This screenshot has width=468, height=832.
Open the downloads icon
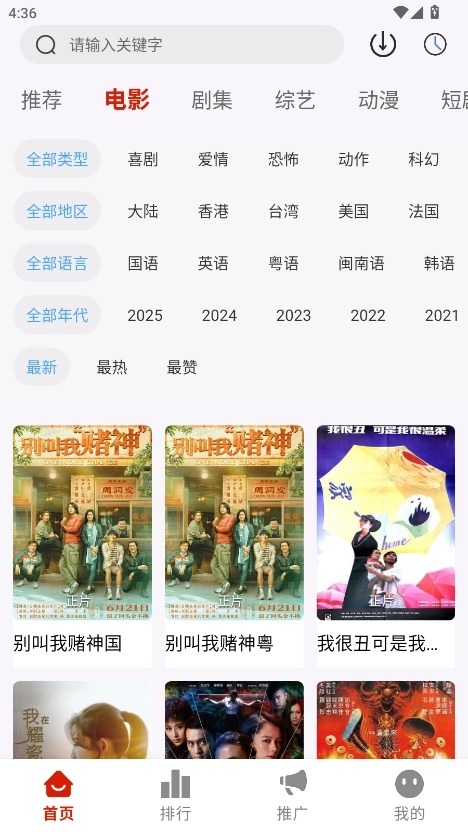pos(383,44)
